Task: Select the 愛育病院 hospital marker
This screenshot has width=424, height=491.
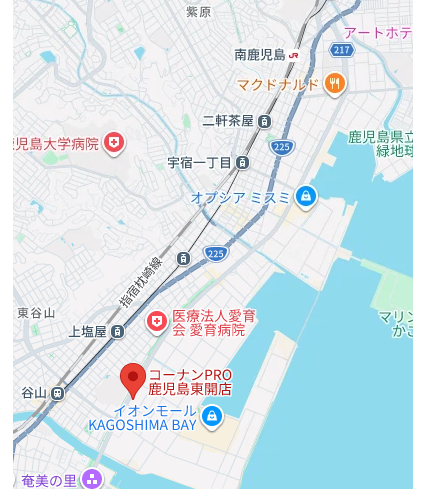Action: point(157,323)
